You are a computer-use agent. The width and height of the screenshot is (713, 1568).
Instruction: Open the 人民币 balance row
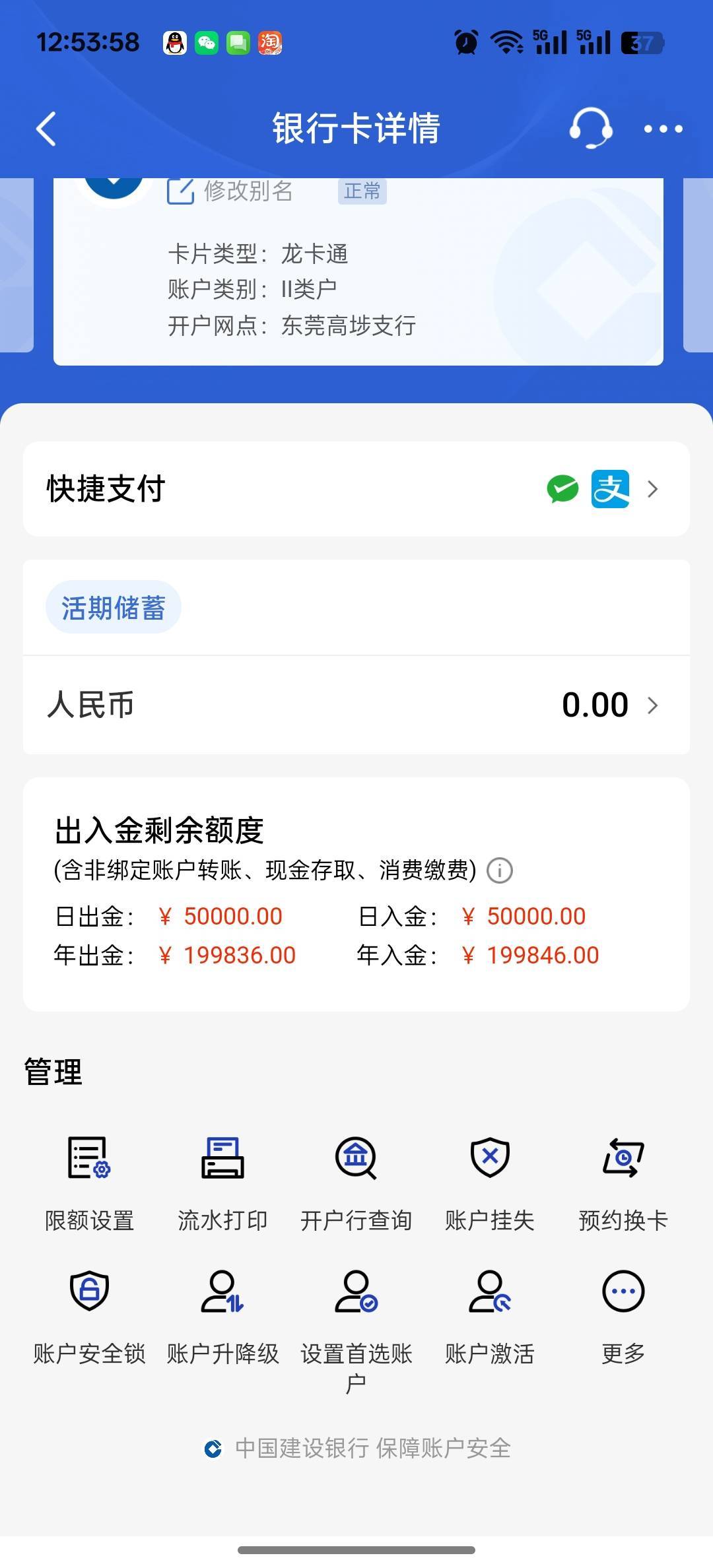pyautogui.click(x=356, y=705)
